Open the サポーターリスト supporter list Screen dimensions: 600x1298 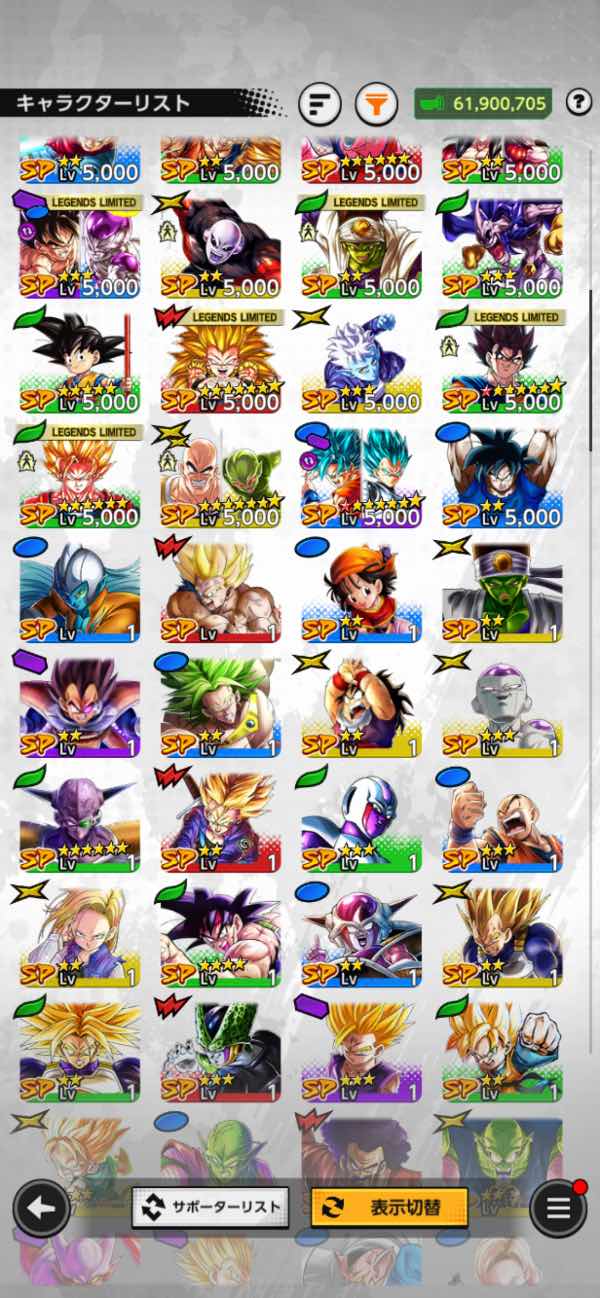click(x=210, y=1207)
